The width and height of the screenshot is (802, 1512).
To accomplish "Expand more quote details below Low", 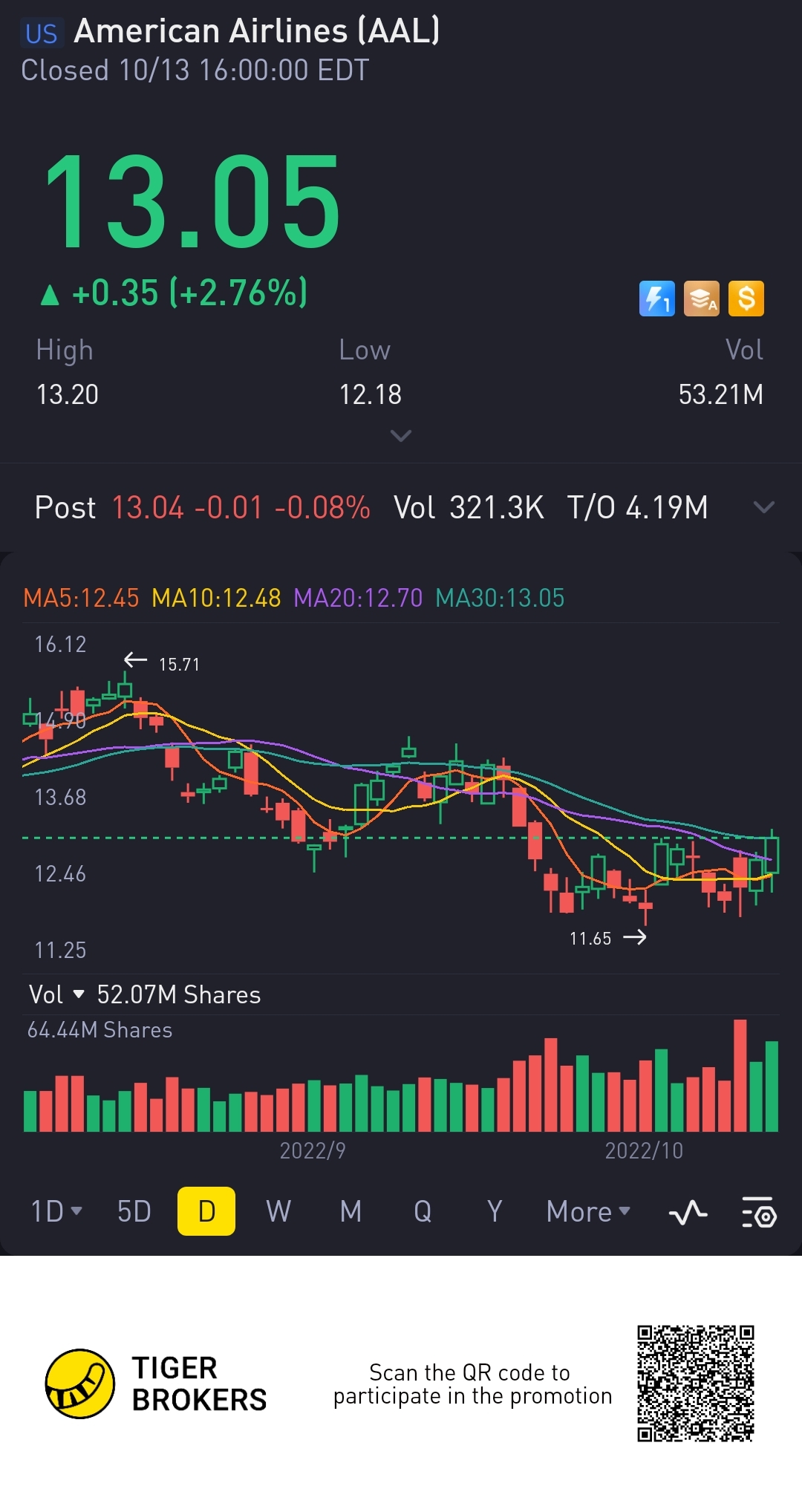I will pos(401,435).
